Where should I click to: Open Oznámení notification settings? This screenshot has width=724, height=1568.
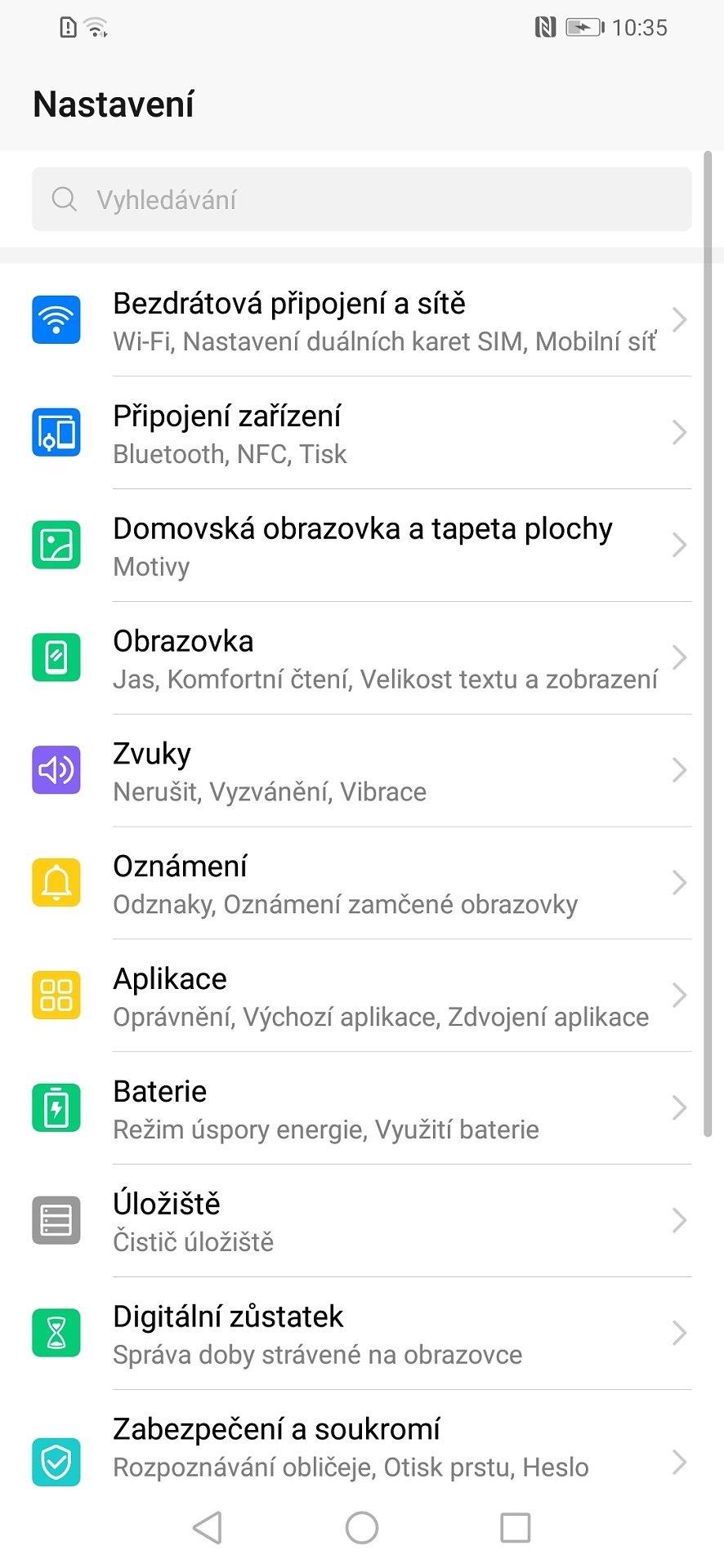point(362,884)
